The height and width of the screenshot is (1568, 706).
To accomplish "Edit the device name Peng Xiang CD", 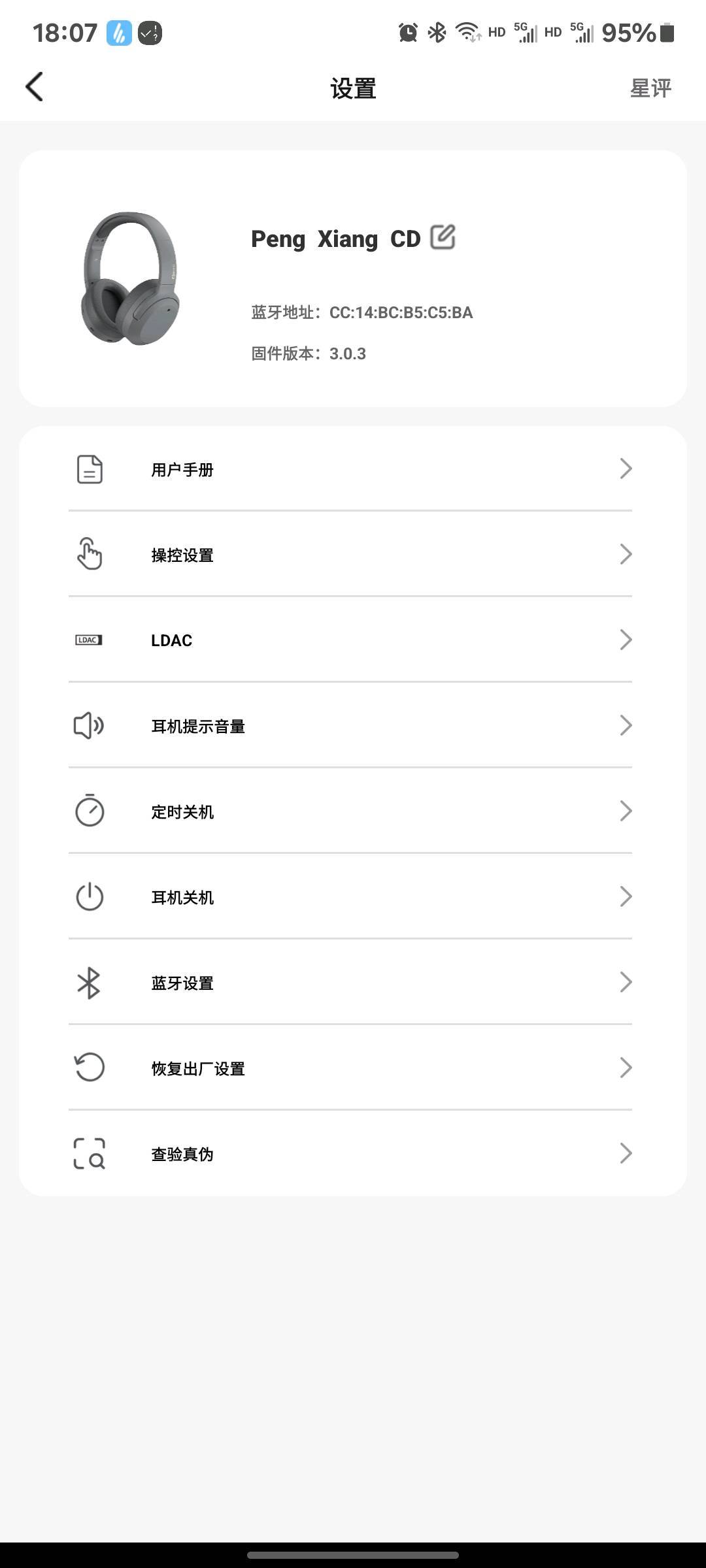I will 443,237.
